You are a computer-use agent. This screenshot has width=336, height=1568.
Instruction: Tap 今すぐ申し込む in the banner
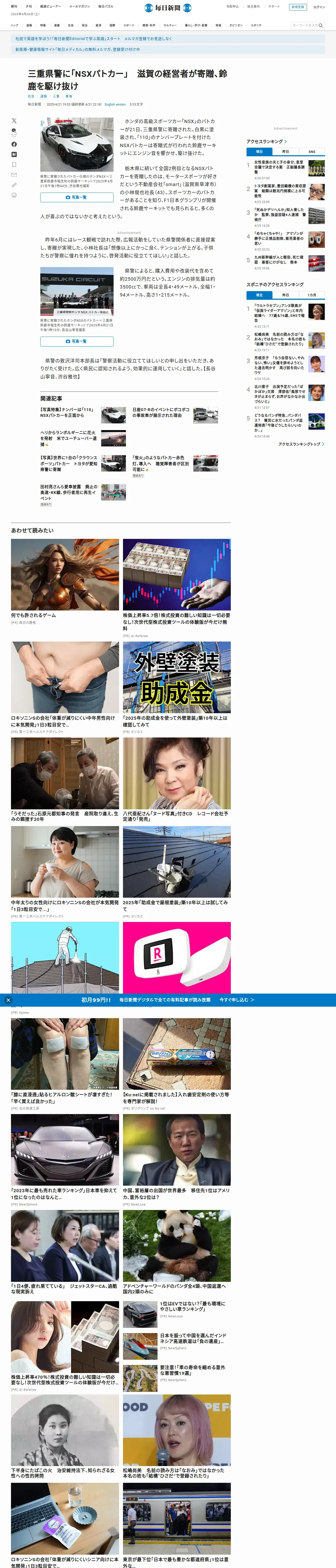click(237, 1000)
